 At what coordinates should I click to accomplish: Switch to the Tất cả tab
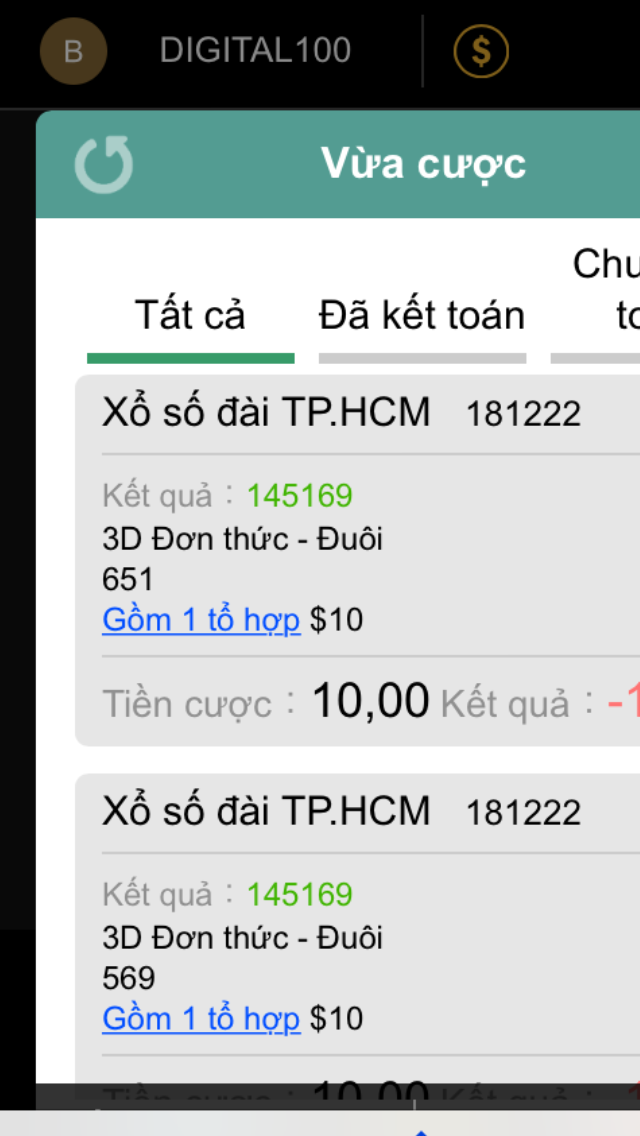pyautogui.click(x=190, y=316)
